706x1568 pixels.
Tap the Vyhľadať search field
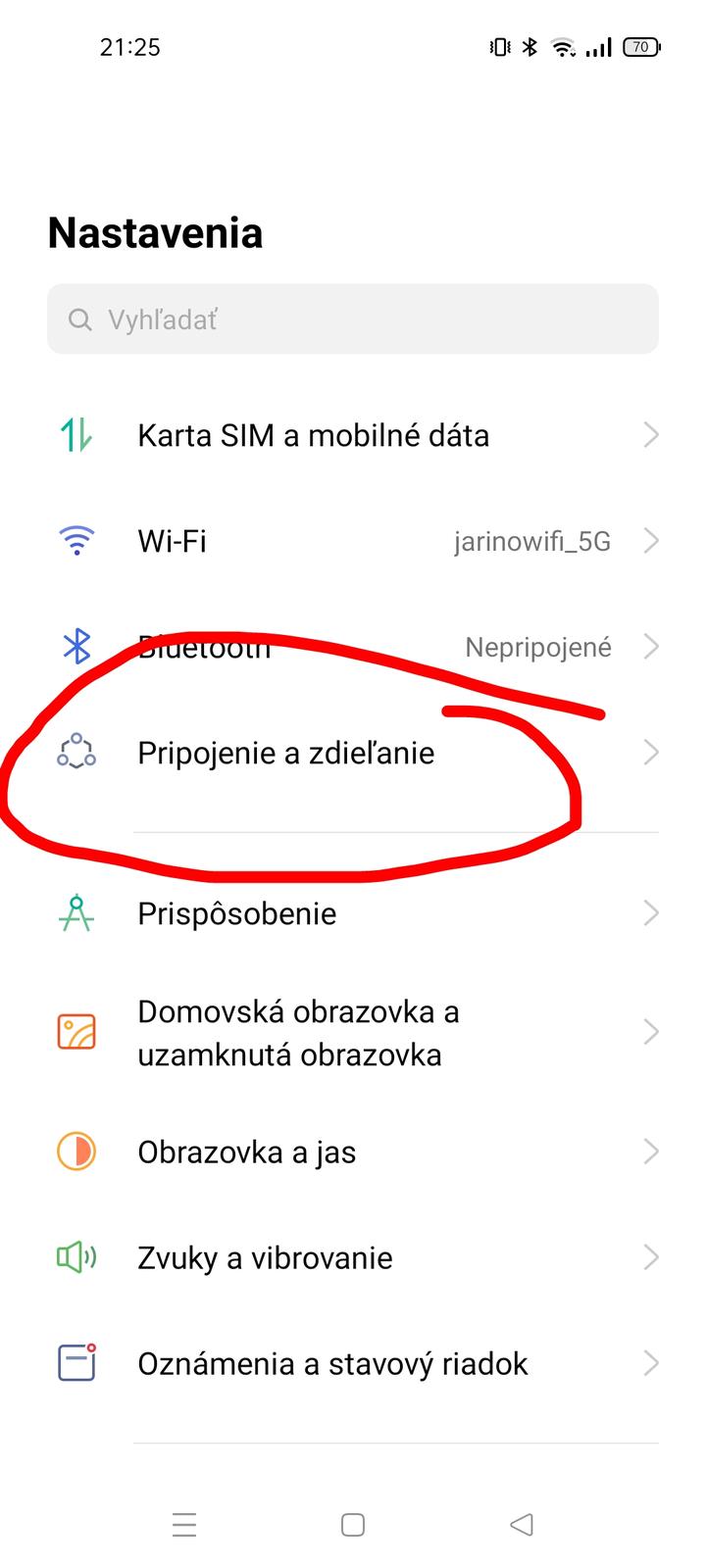click(353, 319)
